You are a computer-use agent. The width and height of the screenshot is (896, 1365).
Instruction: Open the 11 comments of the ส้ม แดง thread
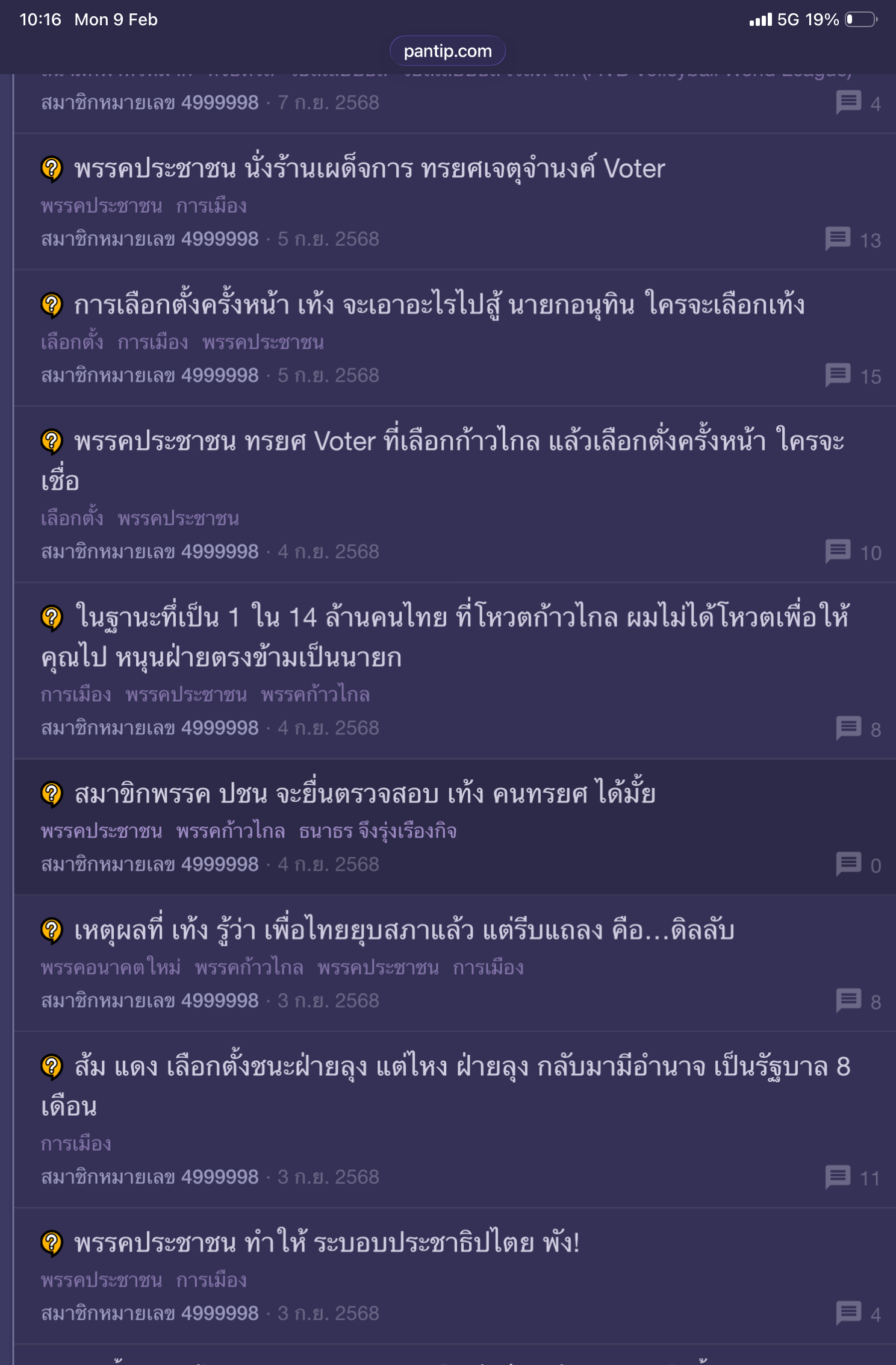[x=853, y=1178]
